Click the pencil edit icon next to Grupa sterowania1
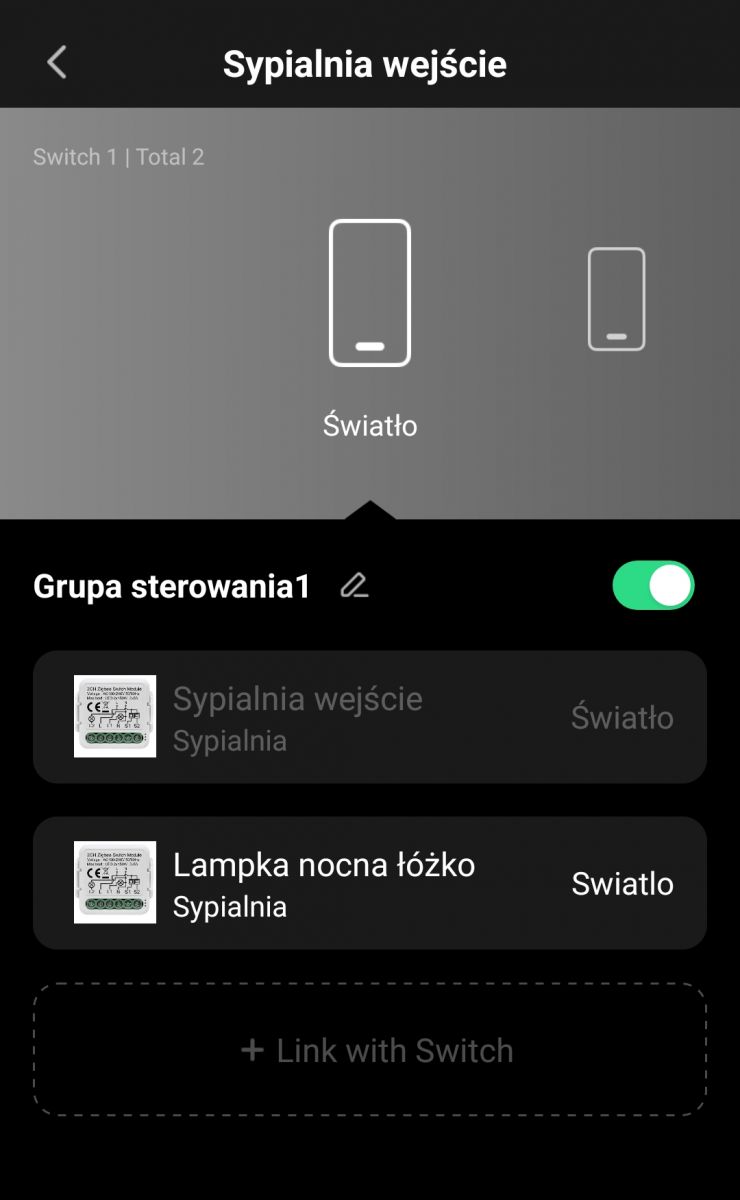 [355, 585]
